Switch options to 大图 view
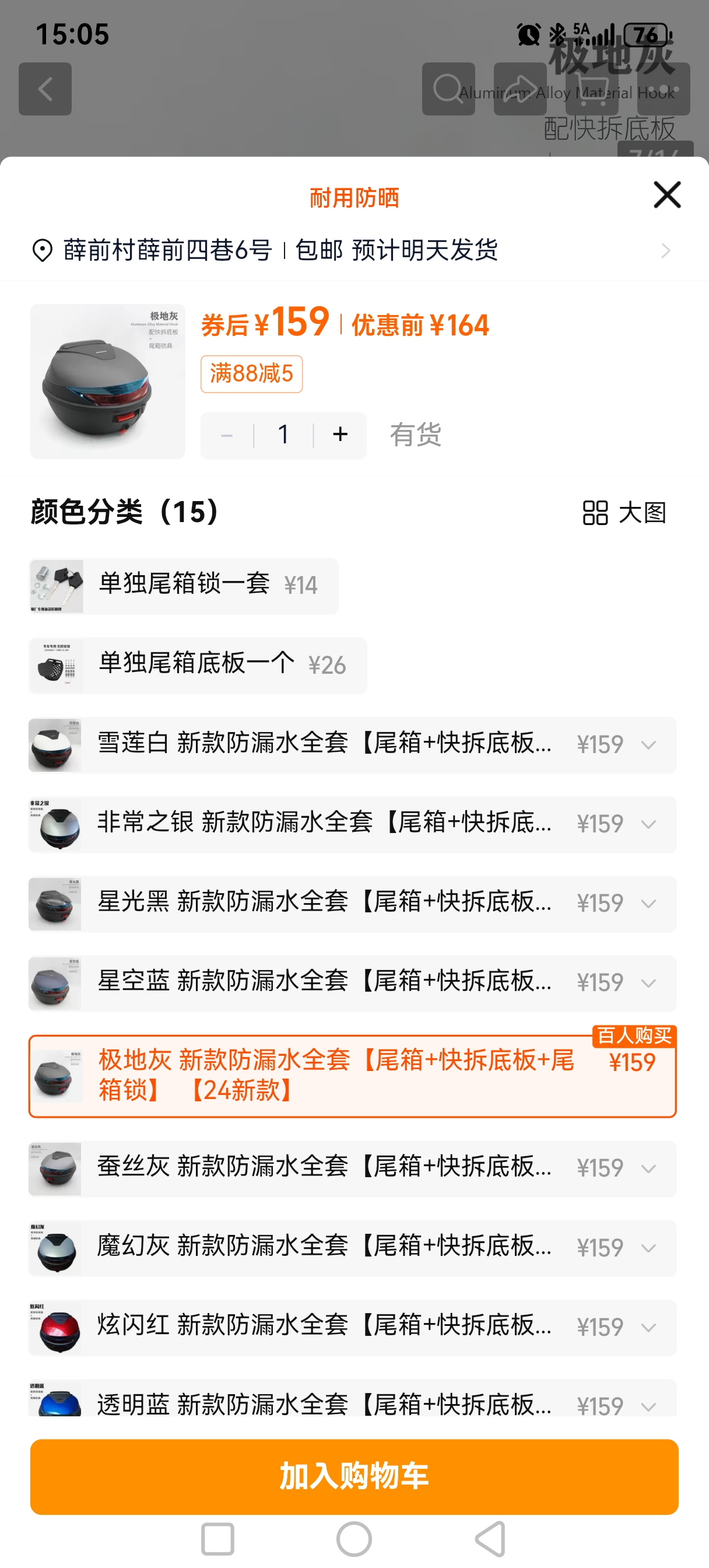Screen dimensions: 709x1568 (x=624, y=513)
